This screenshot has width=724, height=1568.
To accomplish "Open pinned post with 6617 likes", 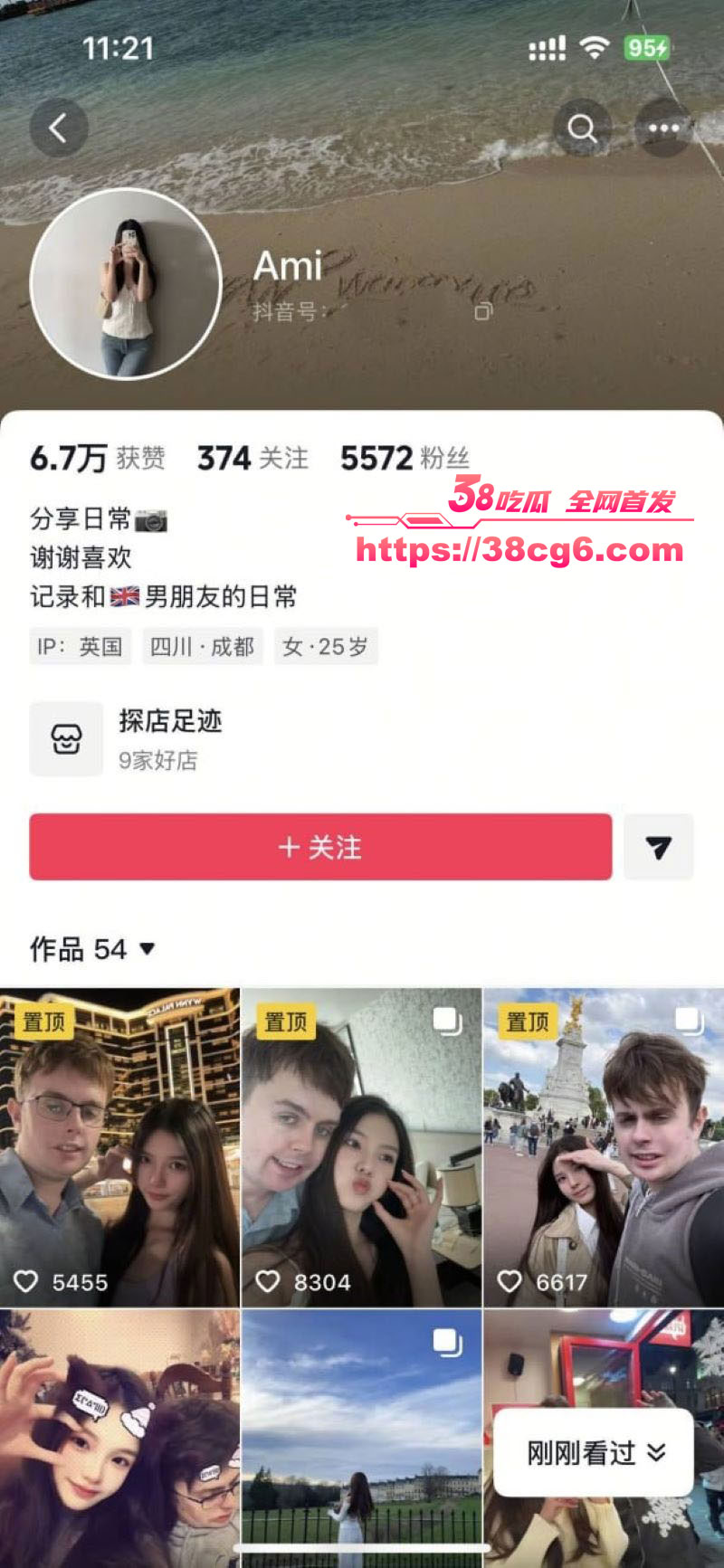I will pyautogui.click(x=604, y=1147).
